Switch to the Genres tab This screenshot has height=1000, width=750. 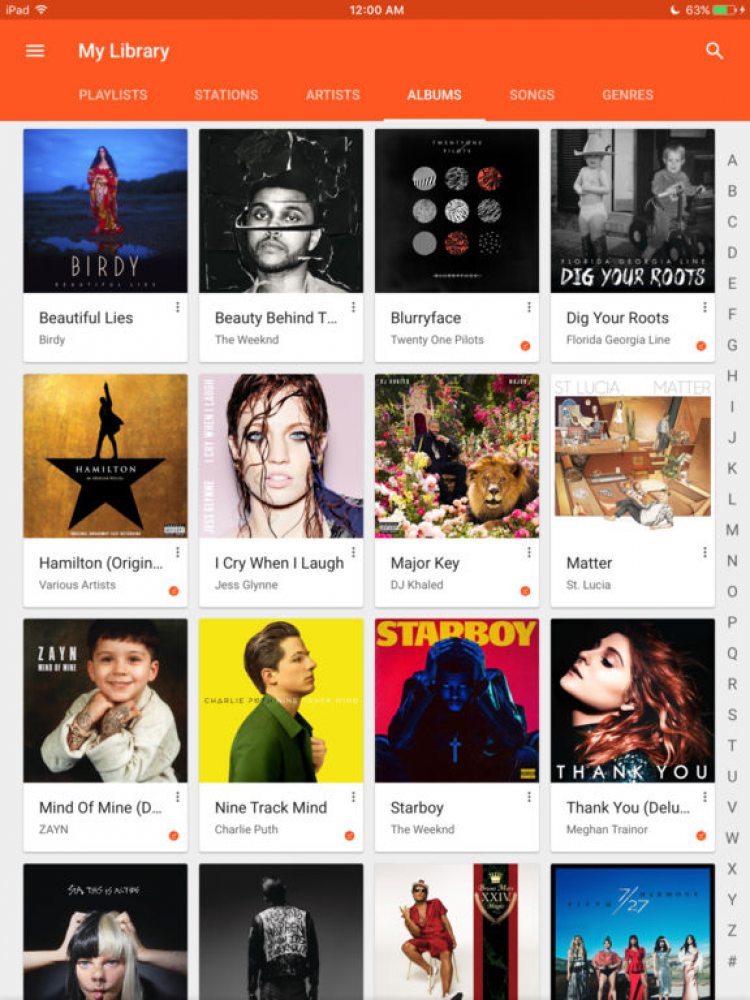[628, 95]
